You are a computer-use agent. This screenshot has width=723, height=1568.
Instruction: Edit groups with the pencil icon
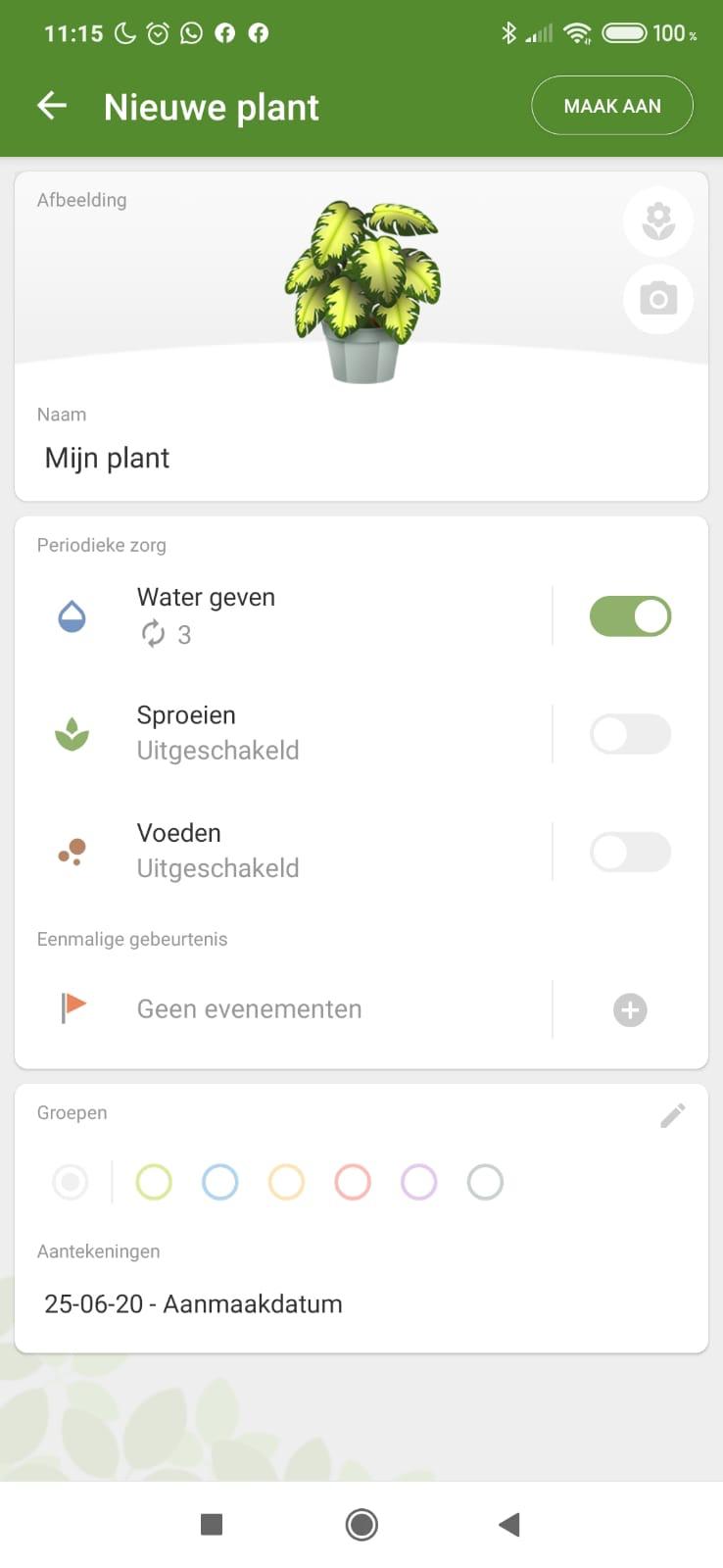672,1115
